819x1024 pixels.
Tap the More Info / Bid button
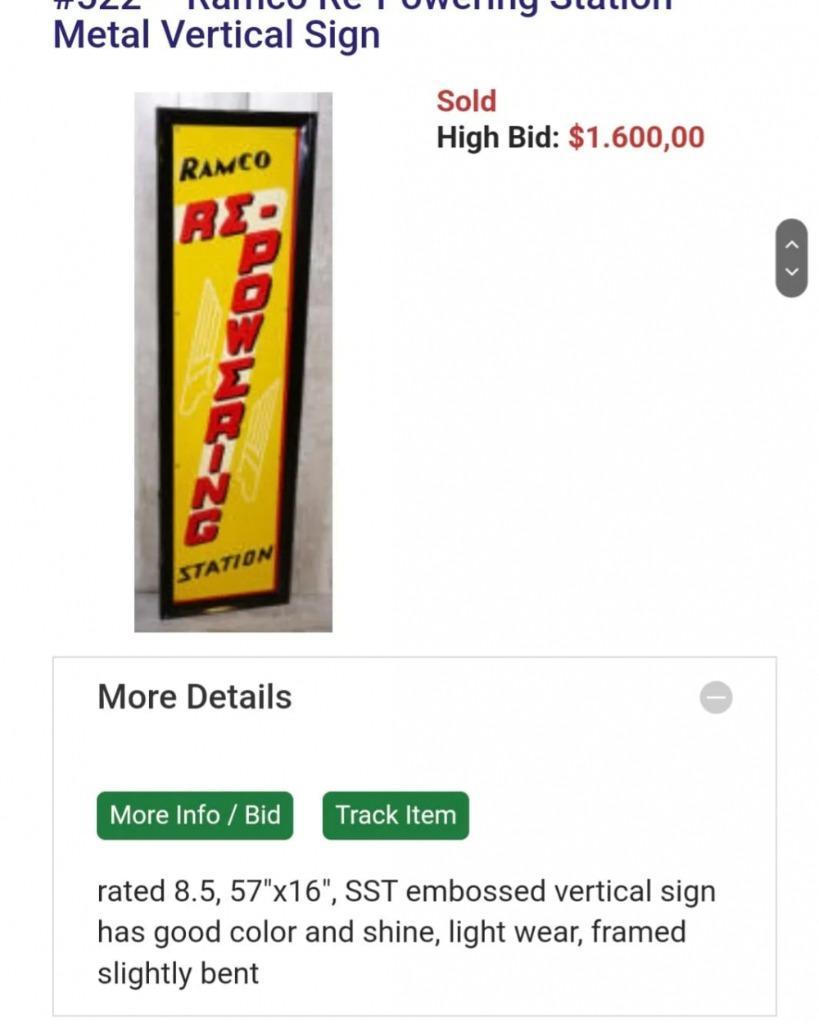[x=195, y=815]
